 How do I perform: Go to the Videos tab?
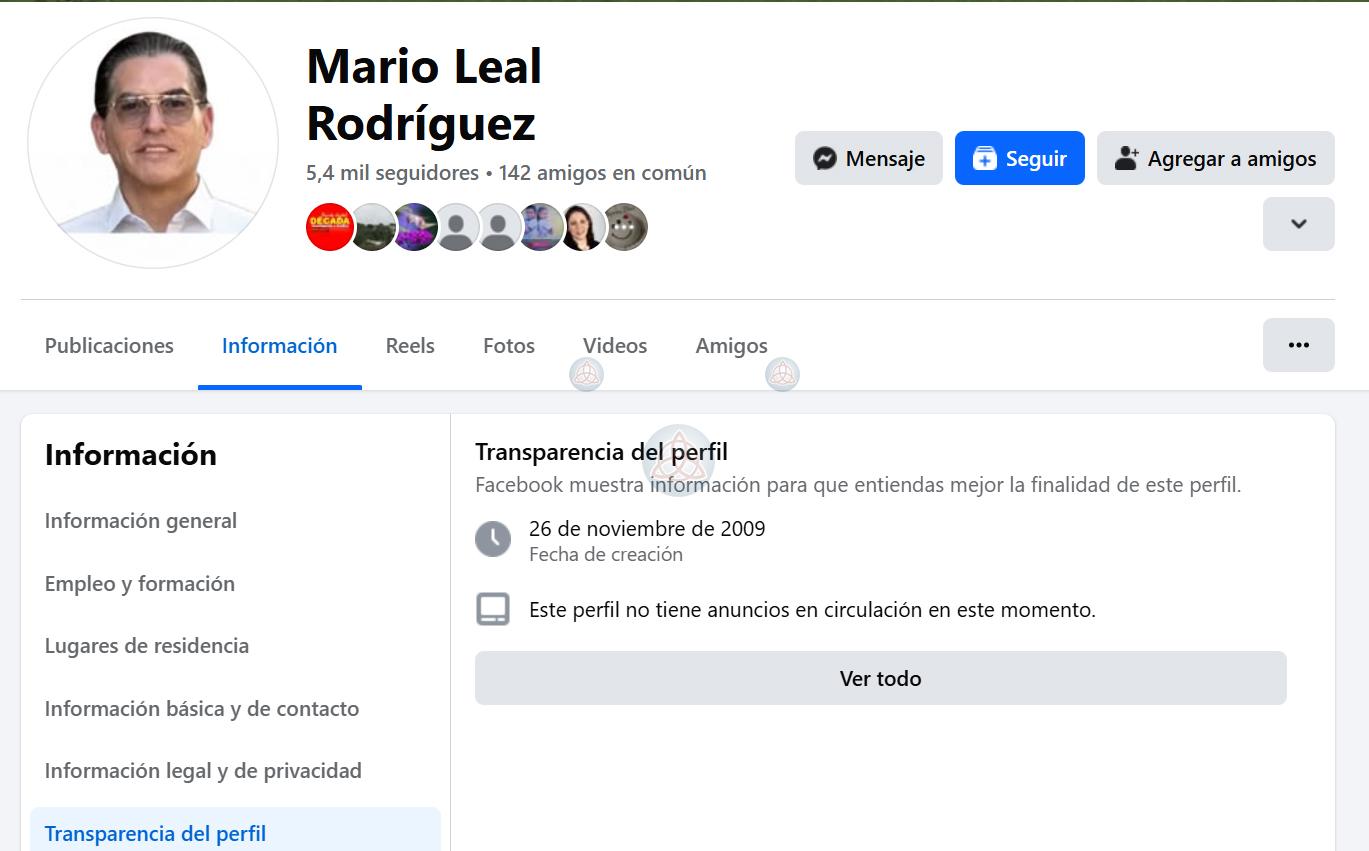pyautogui.click(x=615, y=346)
